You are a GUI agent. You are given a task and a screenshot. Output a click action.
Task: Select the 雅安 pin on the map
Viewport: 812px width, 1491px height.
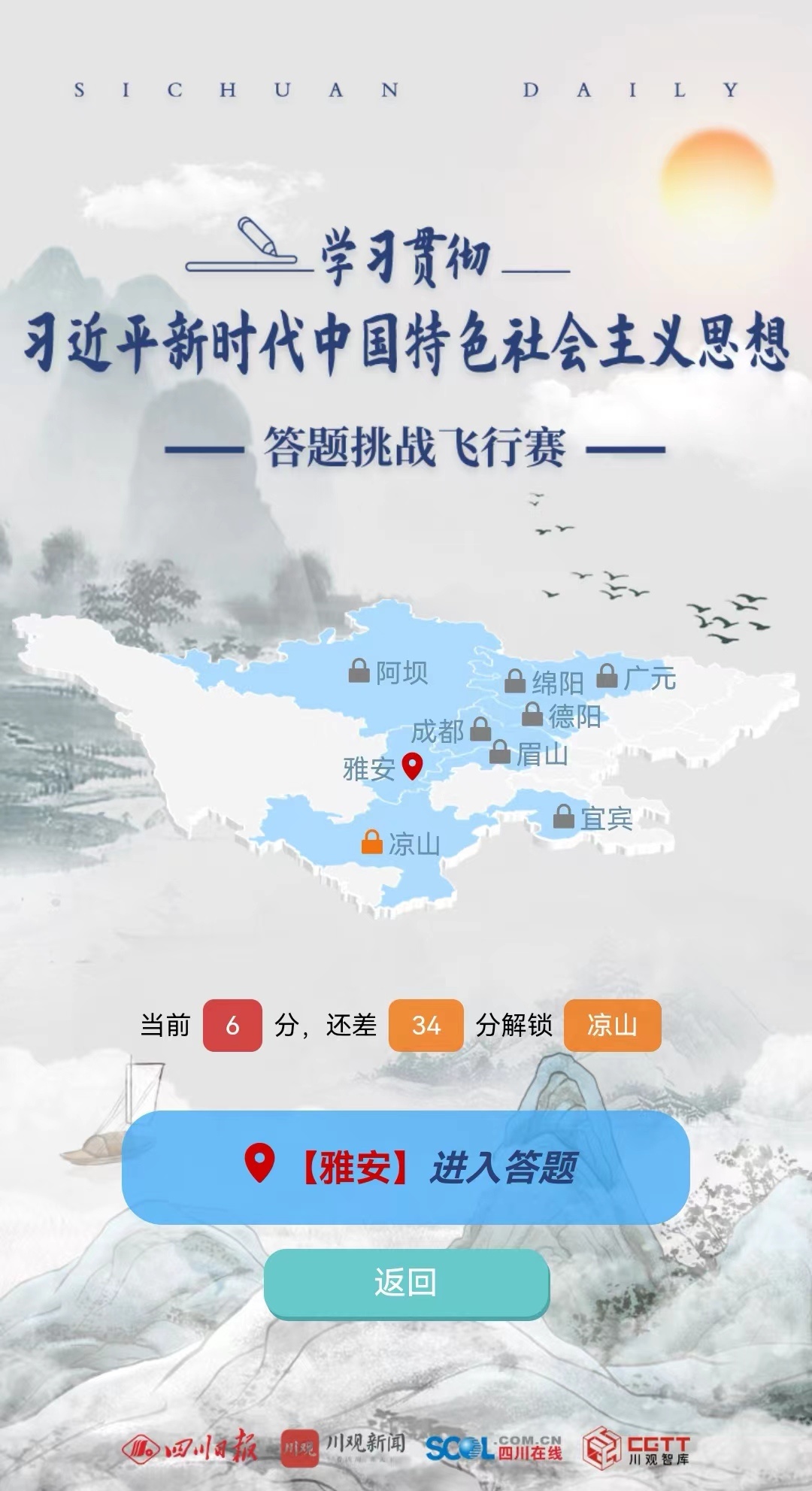(412, 766)
